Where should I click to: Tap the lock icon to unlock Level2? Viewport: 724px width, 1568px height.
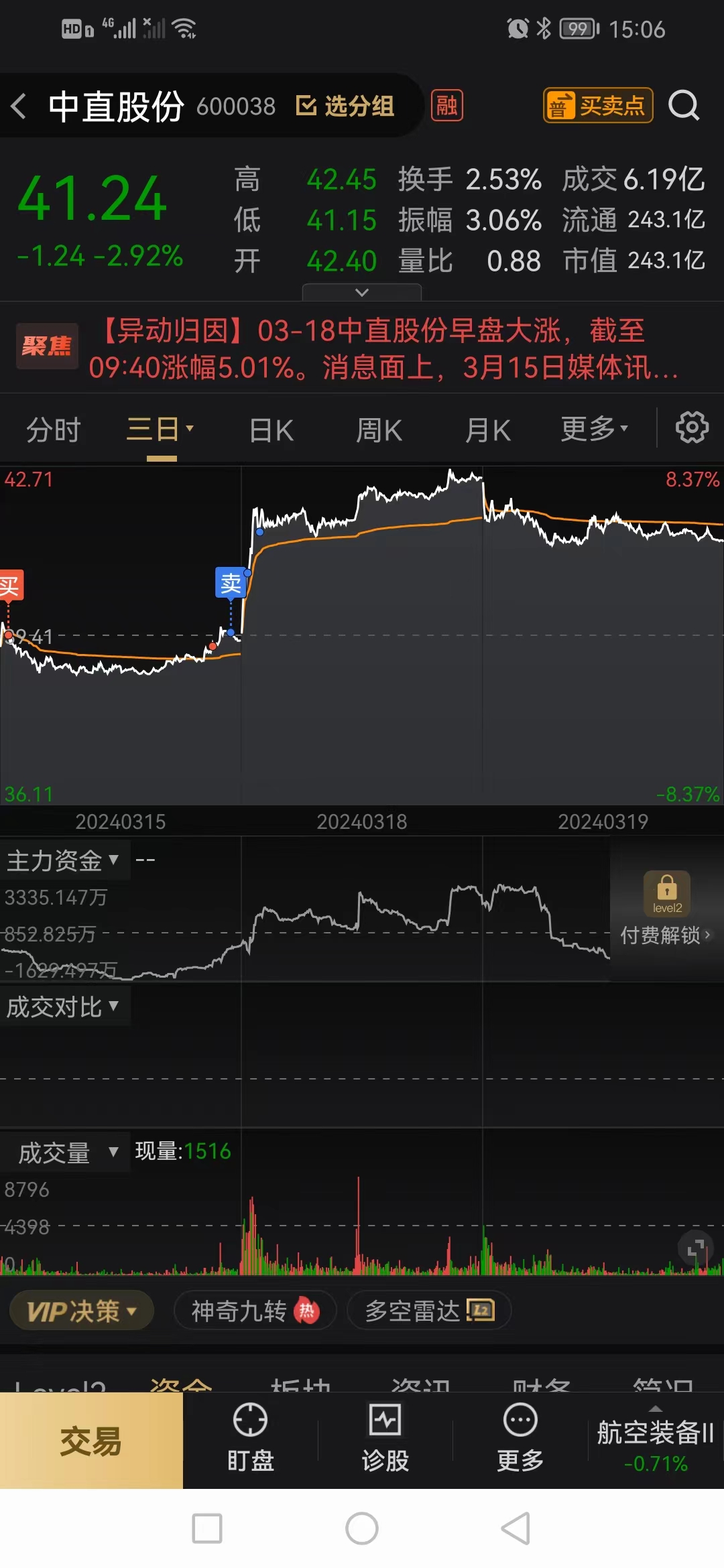pyautogui.click(x=667, y=893)
